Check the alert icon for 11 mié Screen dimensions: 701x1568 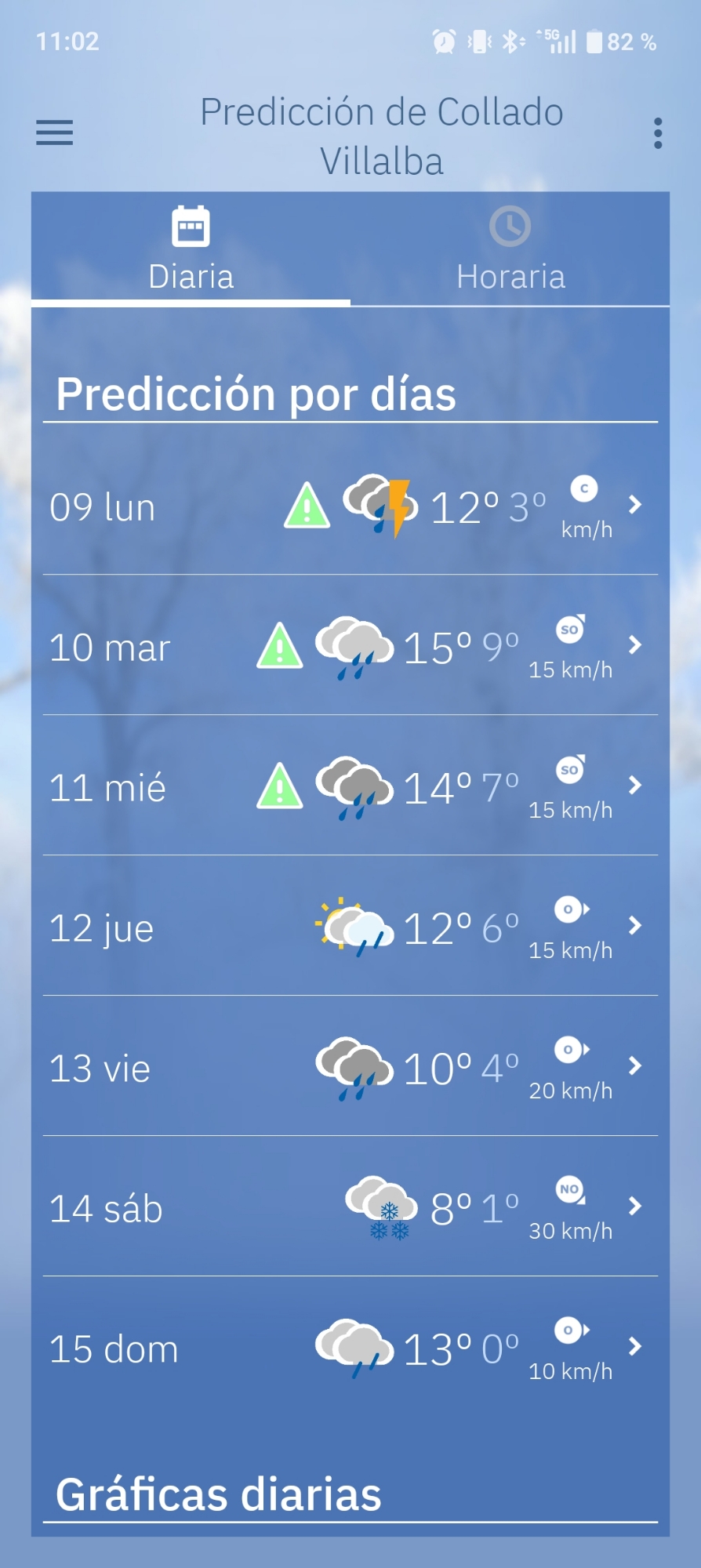pos(280,786)
